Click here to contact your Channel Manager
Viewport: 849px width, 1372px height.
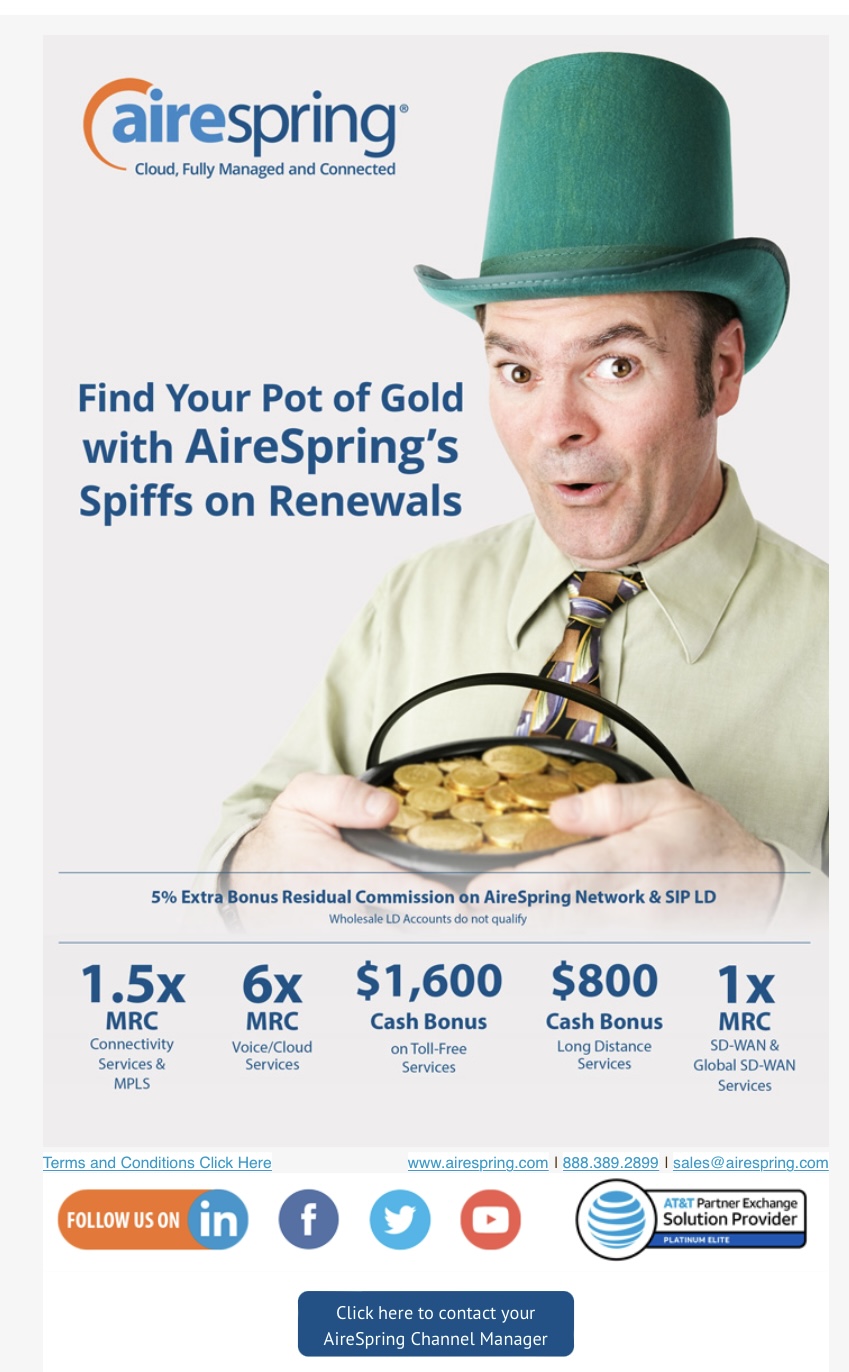[x=436, y=1324]
